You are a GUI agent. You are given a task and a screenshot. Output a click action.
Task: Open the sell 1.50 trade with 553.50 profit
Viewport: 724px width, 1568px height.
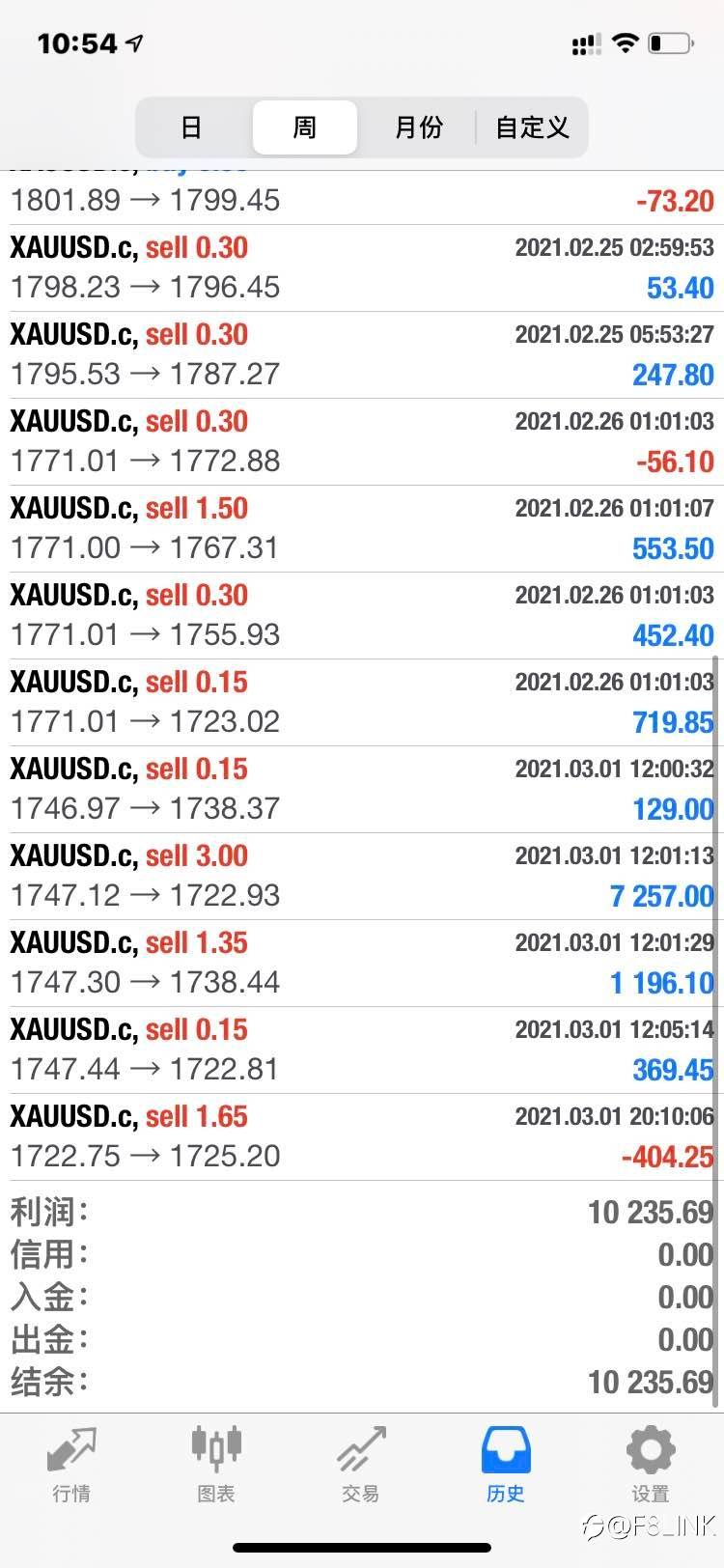pos(362,528)
